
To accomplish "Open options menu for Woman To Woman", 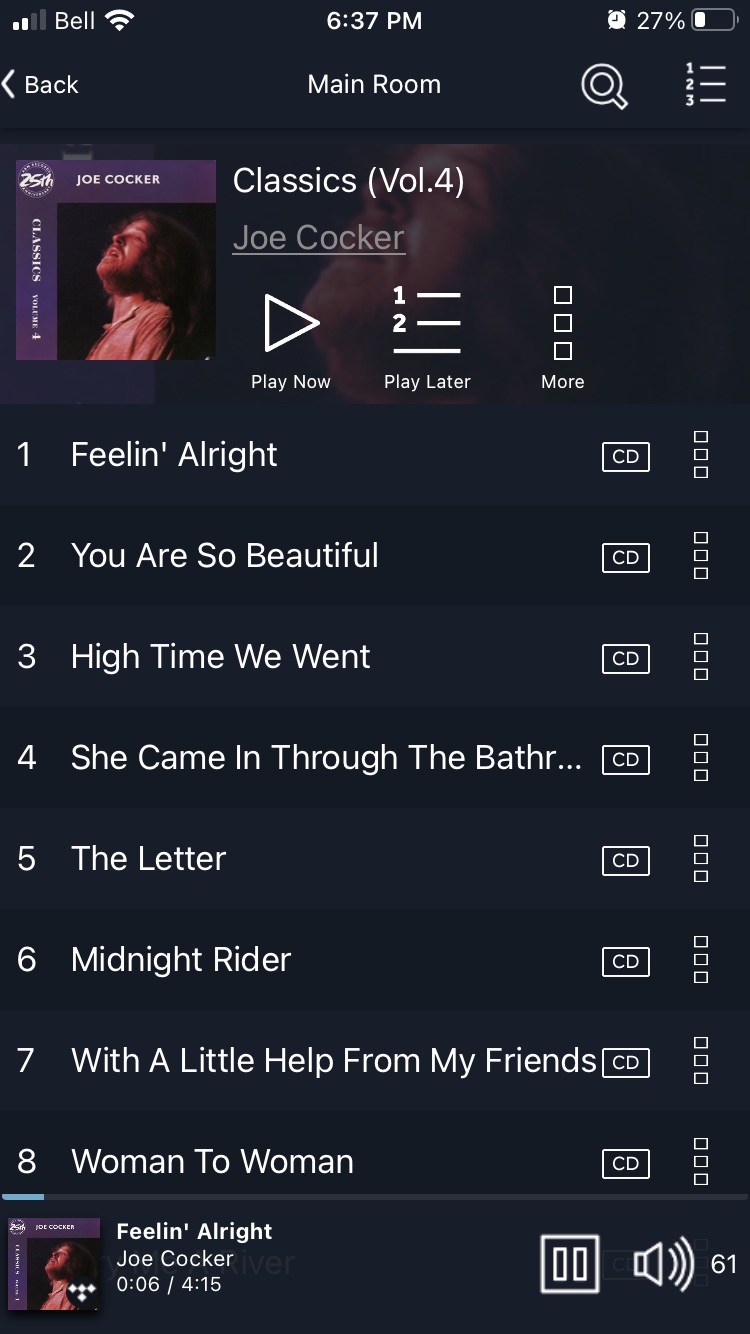I will point(701,1162).
